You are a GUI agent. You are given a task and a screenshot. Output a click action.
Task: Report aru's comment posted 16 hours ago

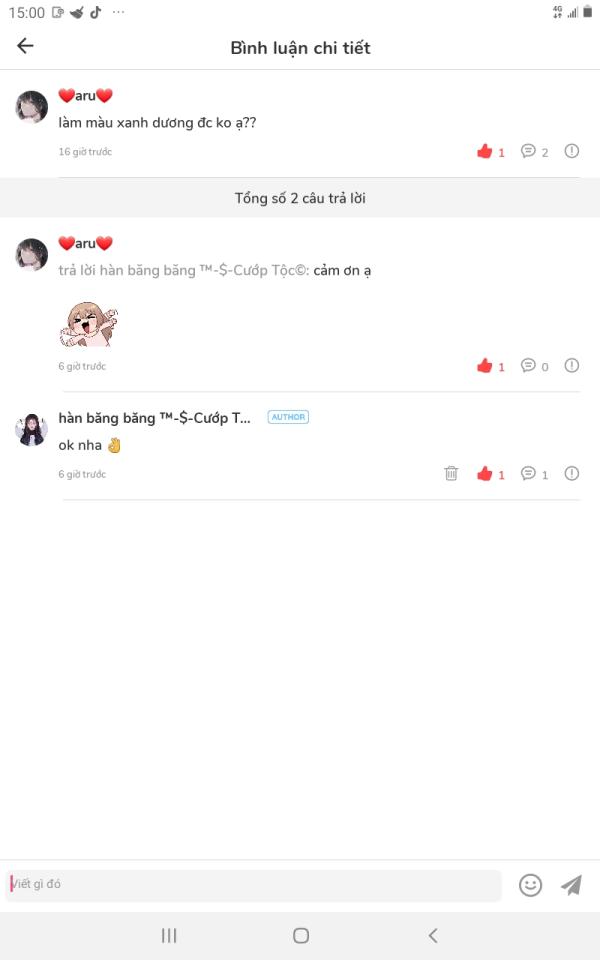572,151
